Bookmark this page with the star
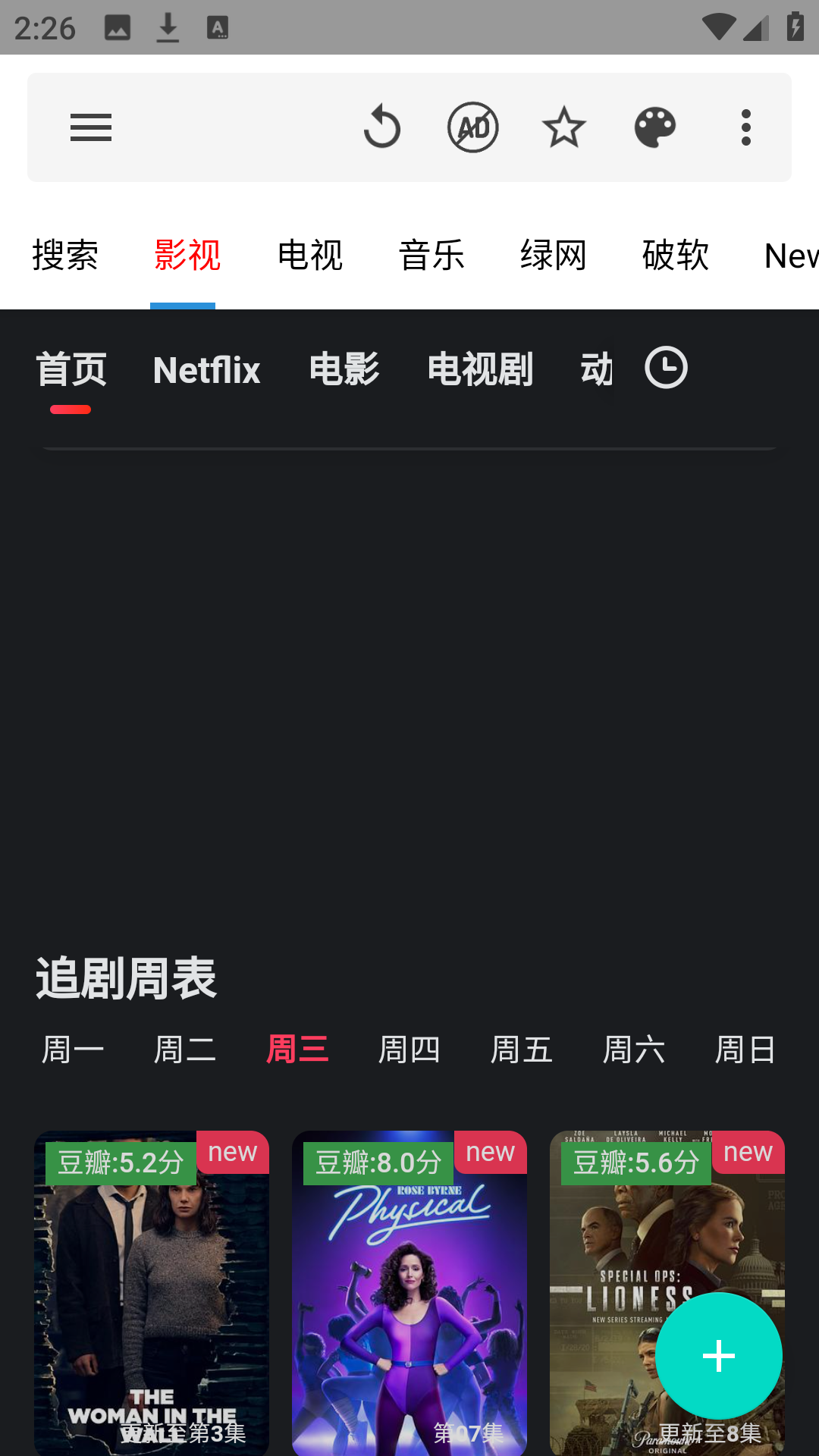819x1456 pixels. [x=564, y=127]
